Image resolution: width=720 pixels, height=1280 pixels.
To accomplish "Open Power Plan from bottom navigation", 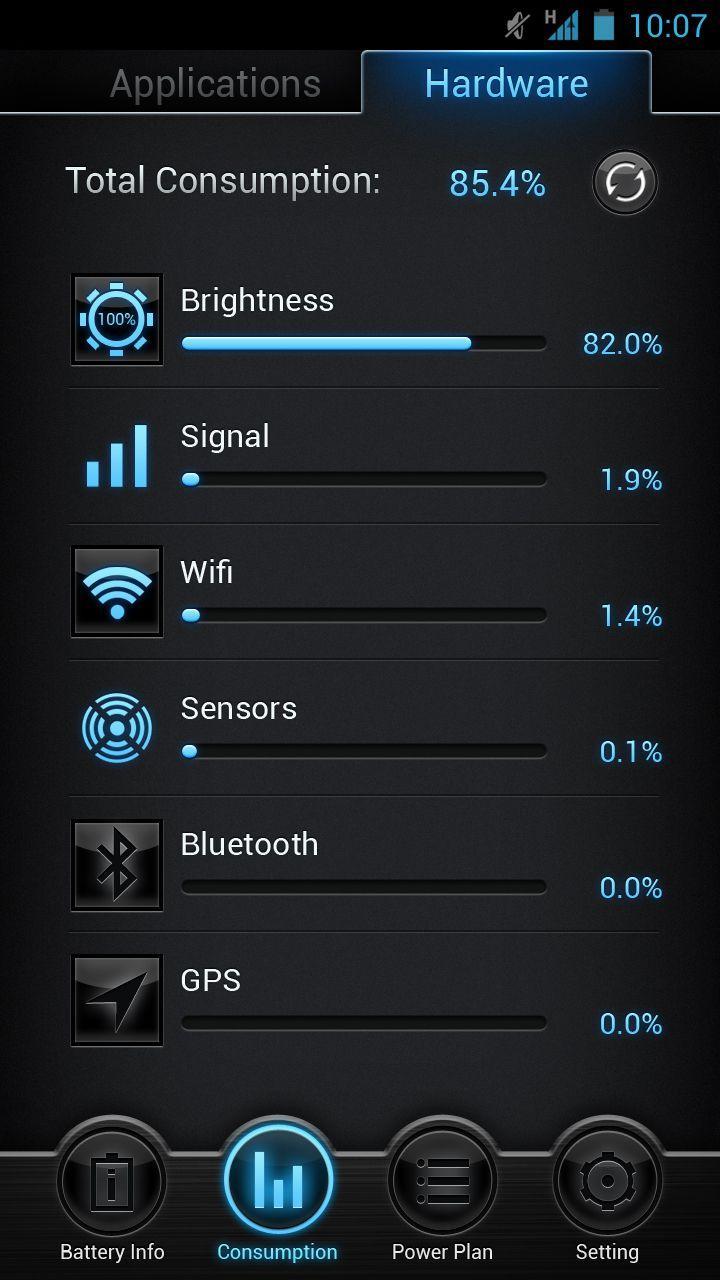I will [x=442, y=1181].
